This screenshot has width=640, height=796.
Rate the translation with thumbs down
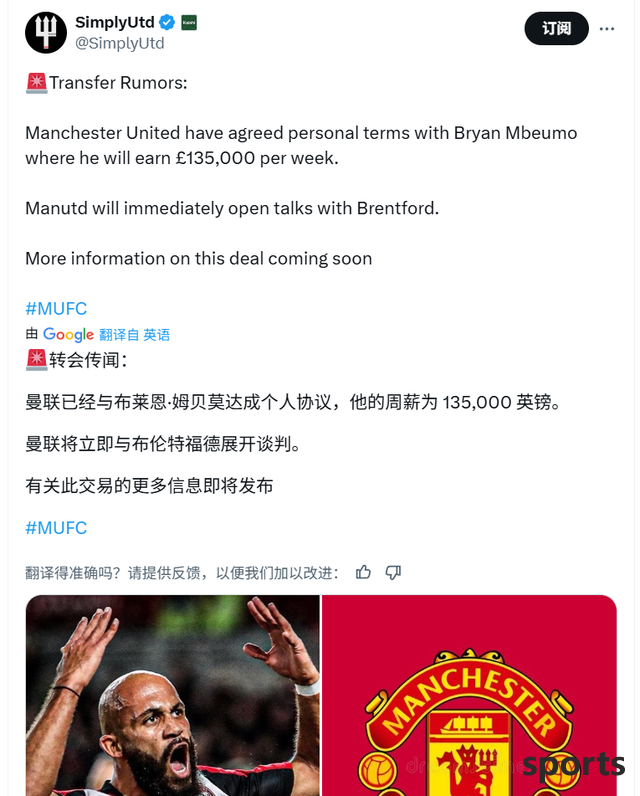pos(393,572)
